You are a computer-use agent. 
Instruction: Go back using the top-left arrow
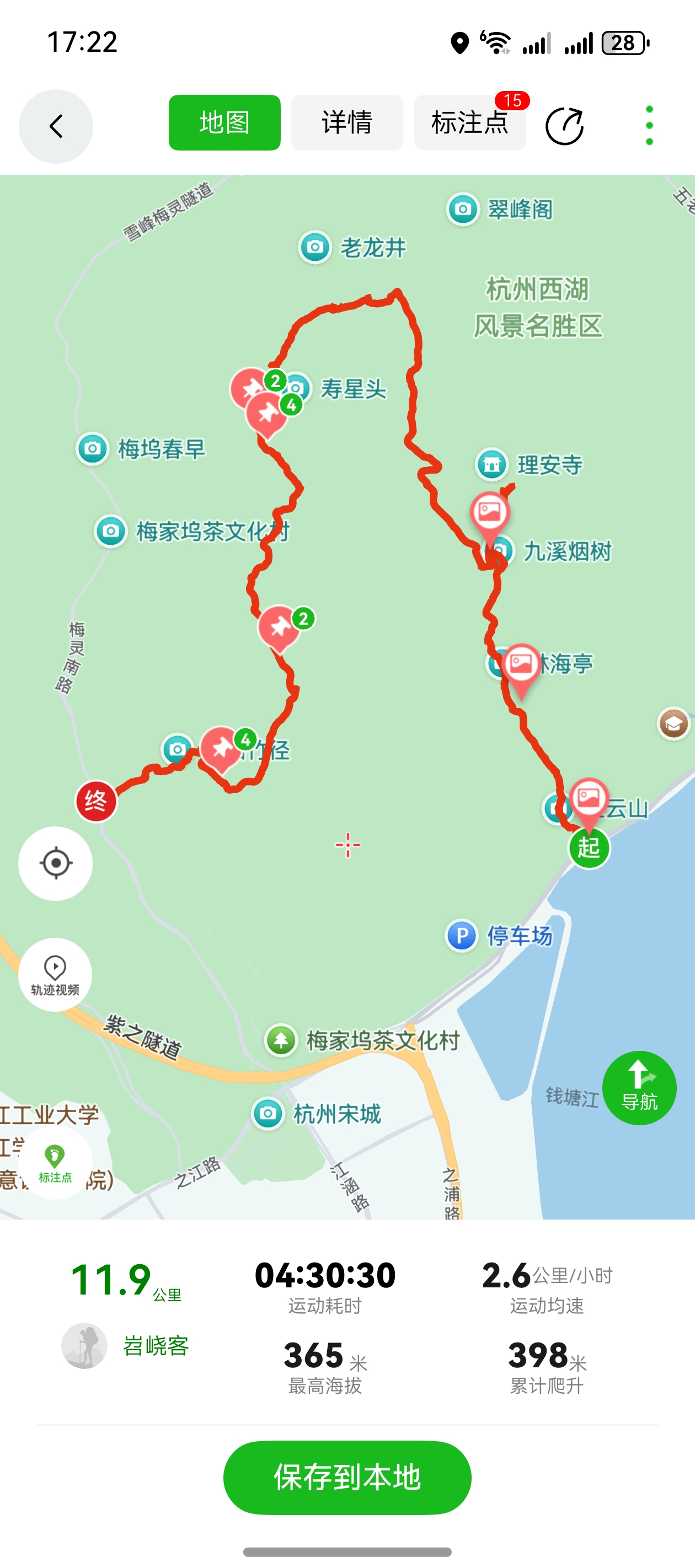click(x=55, y=127)
